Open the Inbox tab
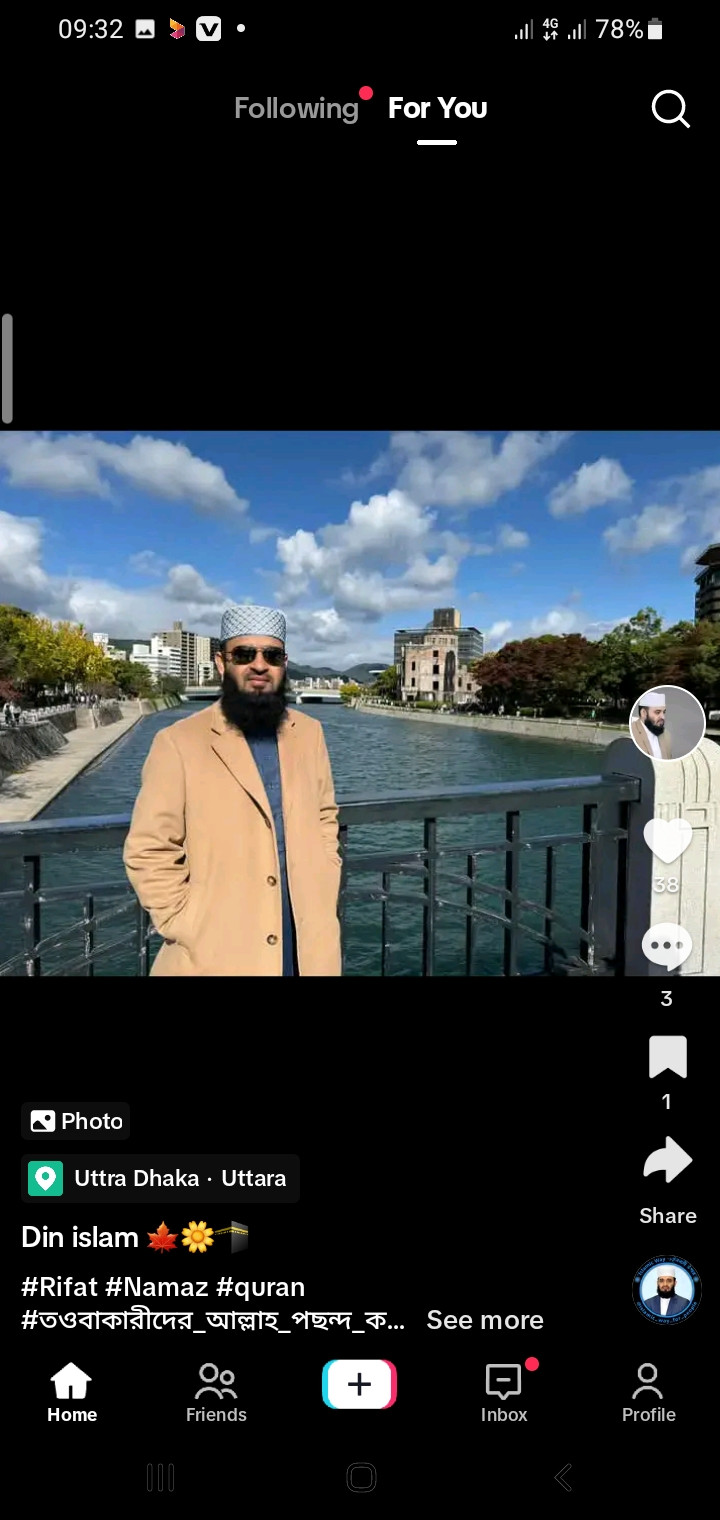 tap(504, 1393)
